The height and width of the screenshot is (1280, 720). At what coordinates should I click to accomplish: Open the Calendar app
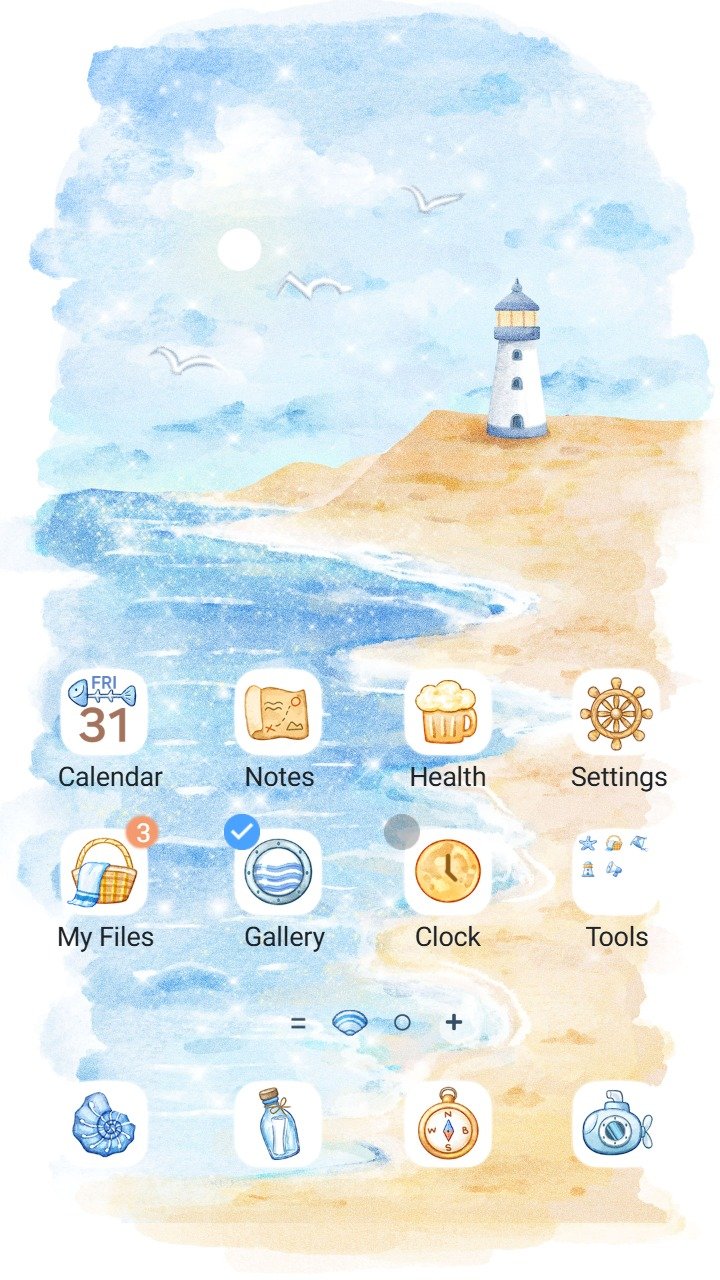[x=105, y=713]
